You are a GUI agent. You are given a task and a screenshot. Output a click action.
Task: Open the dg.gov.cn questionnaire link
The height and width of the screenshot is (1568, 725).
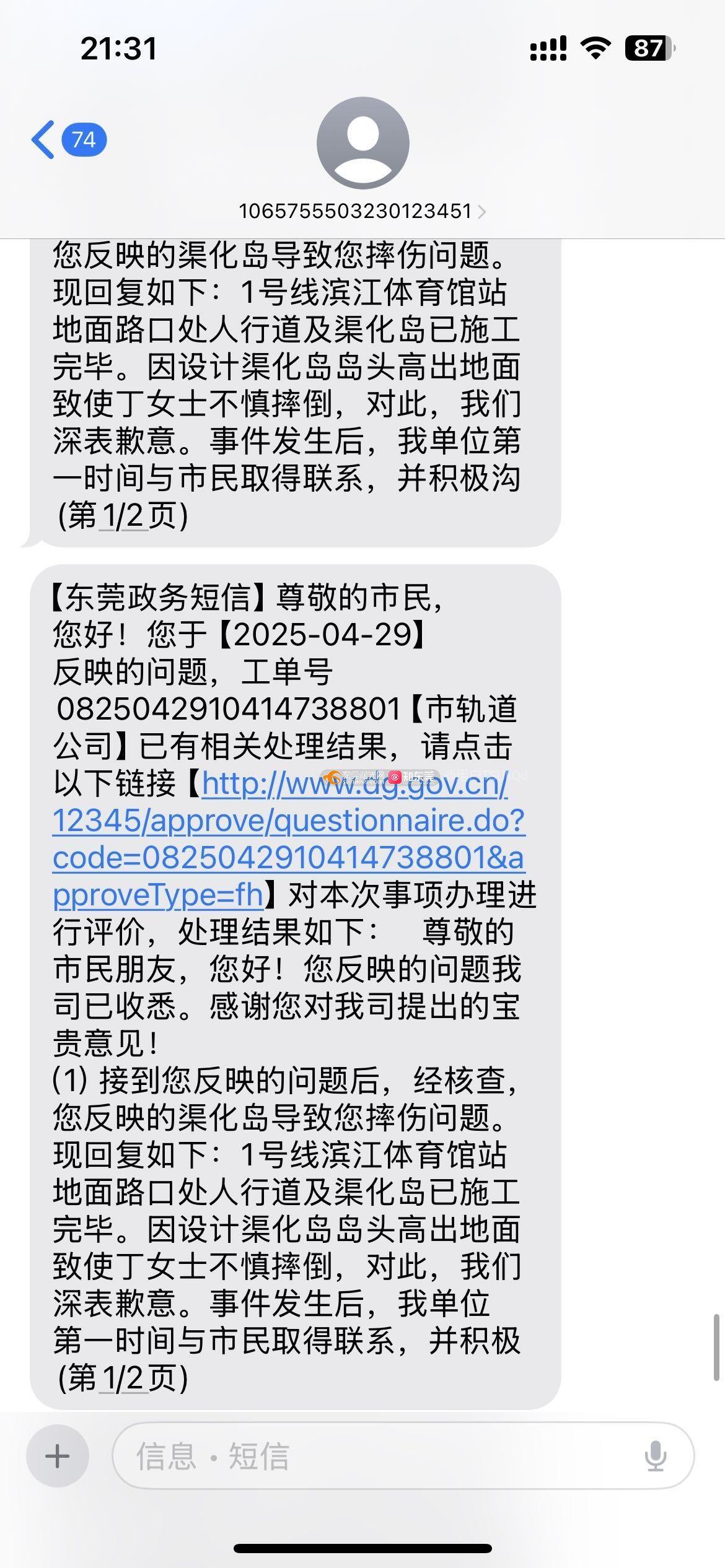pyautogui.click(x=289, y=839)
